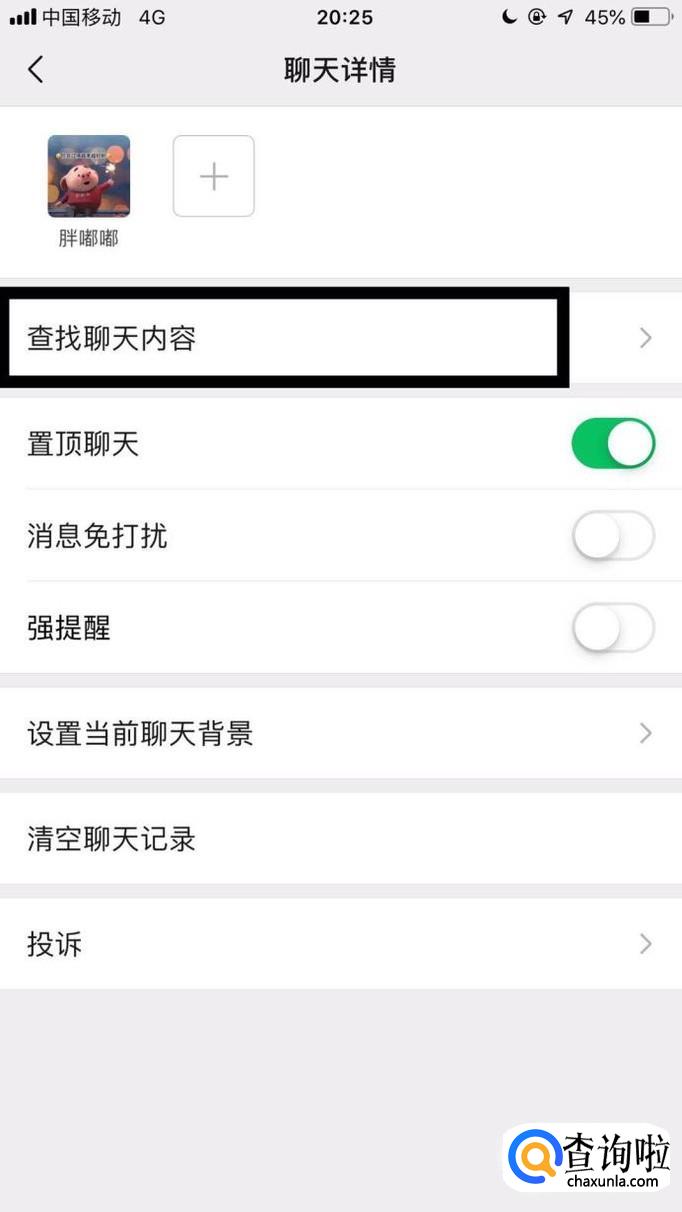
Task: Open 胖嘟嘟's profile avatar
Action: click(x=89, y=176)
